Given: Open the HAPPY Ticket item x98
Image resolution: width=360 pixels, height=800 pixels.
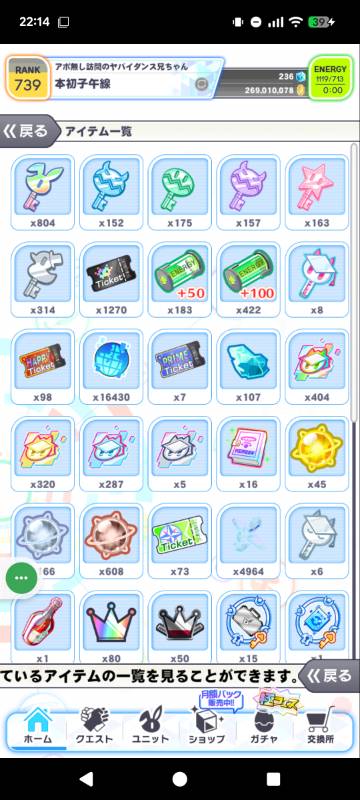Looking at the screenshot, I should coord(42,366).
